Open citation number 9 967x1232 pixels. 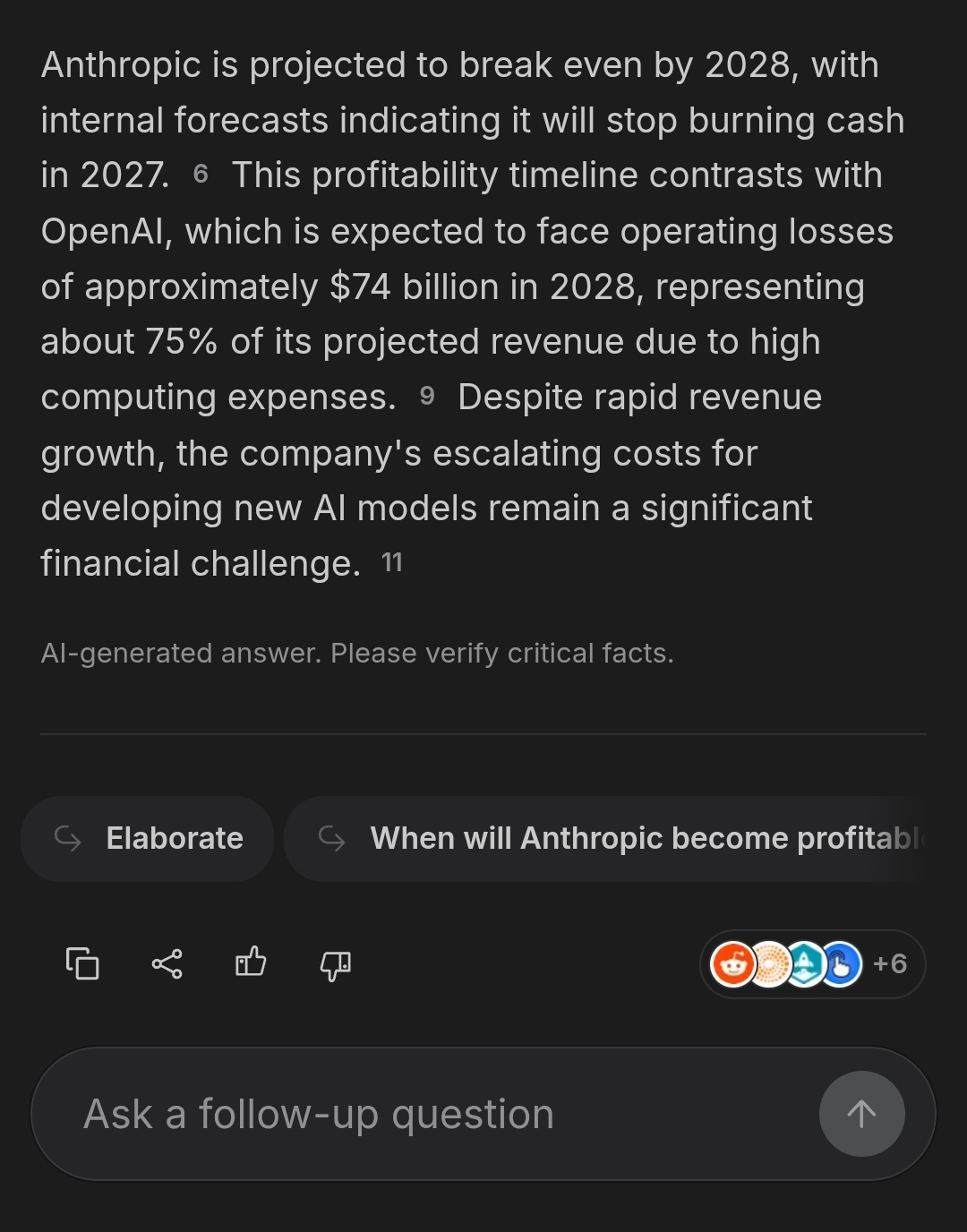coord(427,397)
